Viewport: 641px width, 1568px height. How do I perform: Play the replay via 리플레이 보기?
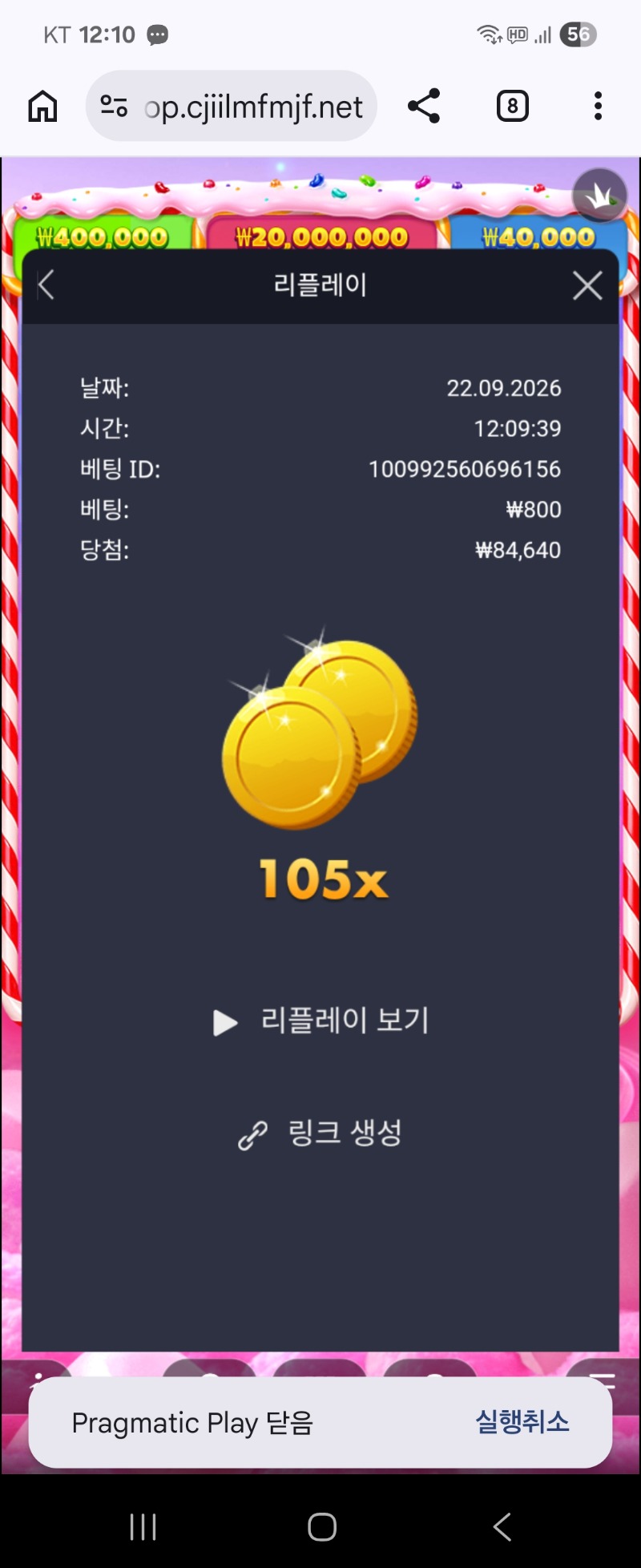coord(320,1020)
